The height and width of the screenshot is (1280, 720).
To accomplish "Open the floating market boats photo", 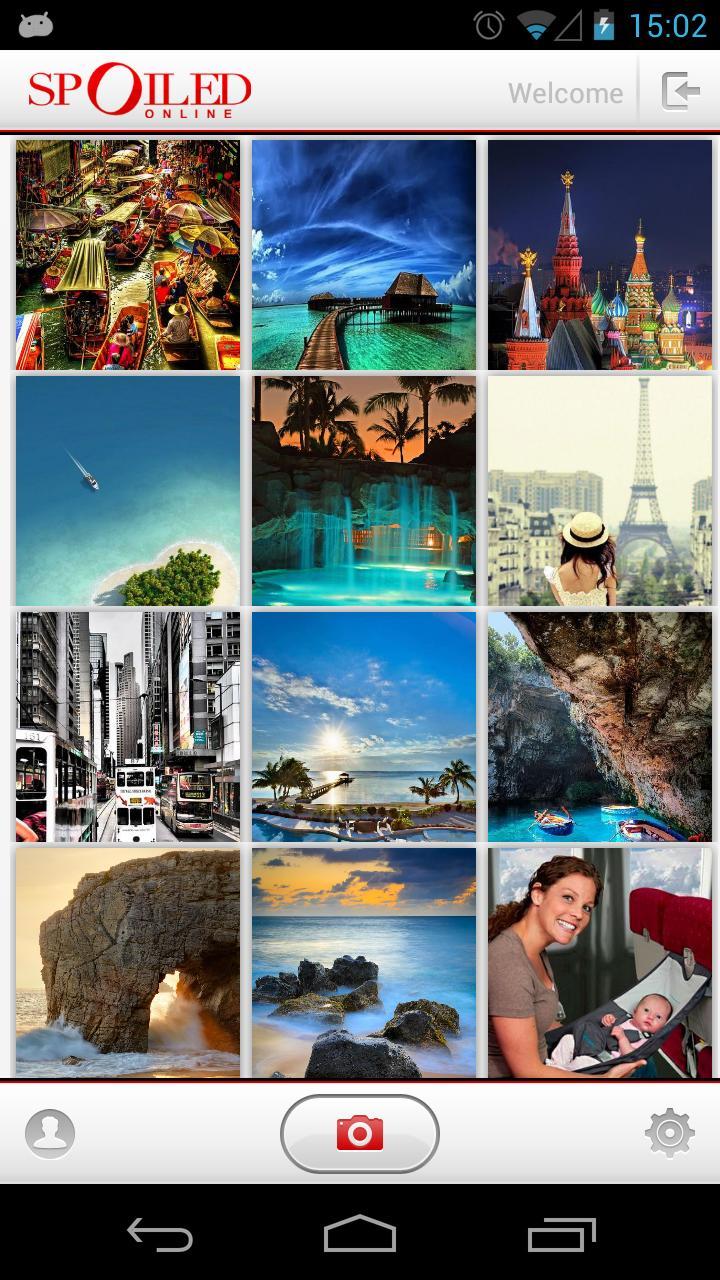I will click(x=128, y=255).
